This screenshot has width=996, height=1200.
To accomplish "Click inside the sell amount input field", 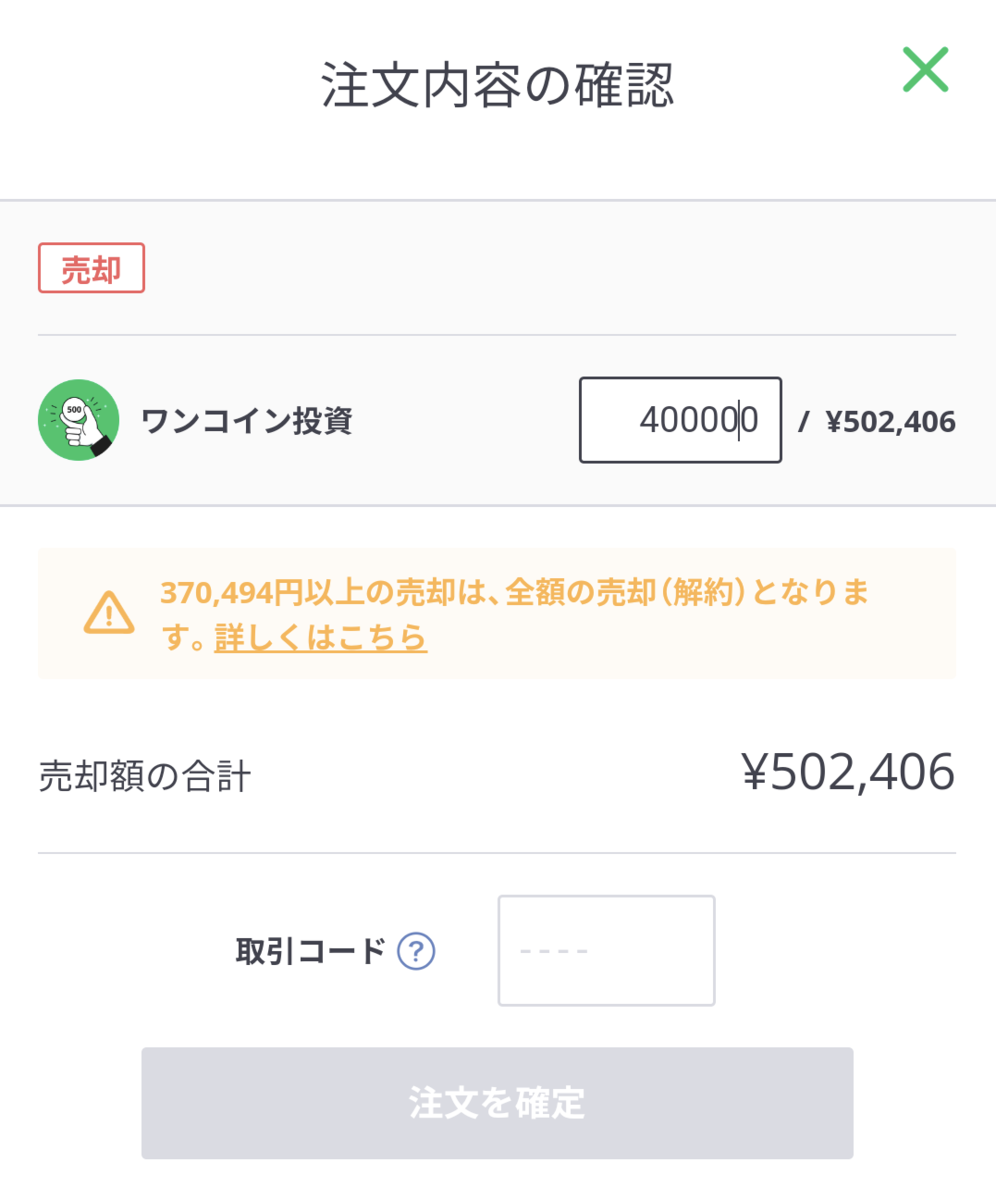I will pos(680,420).
